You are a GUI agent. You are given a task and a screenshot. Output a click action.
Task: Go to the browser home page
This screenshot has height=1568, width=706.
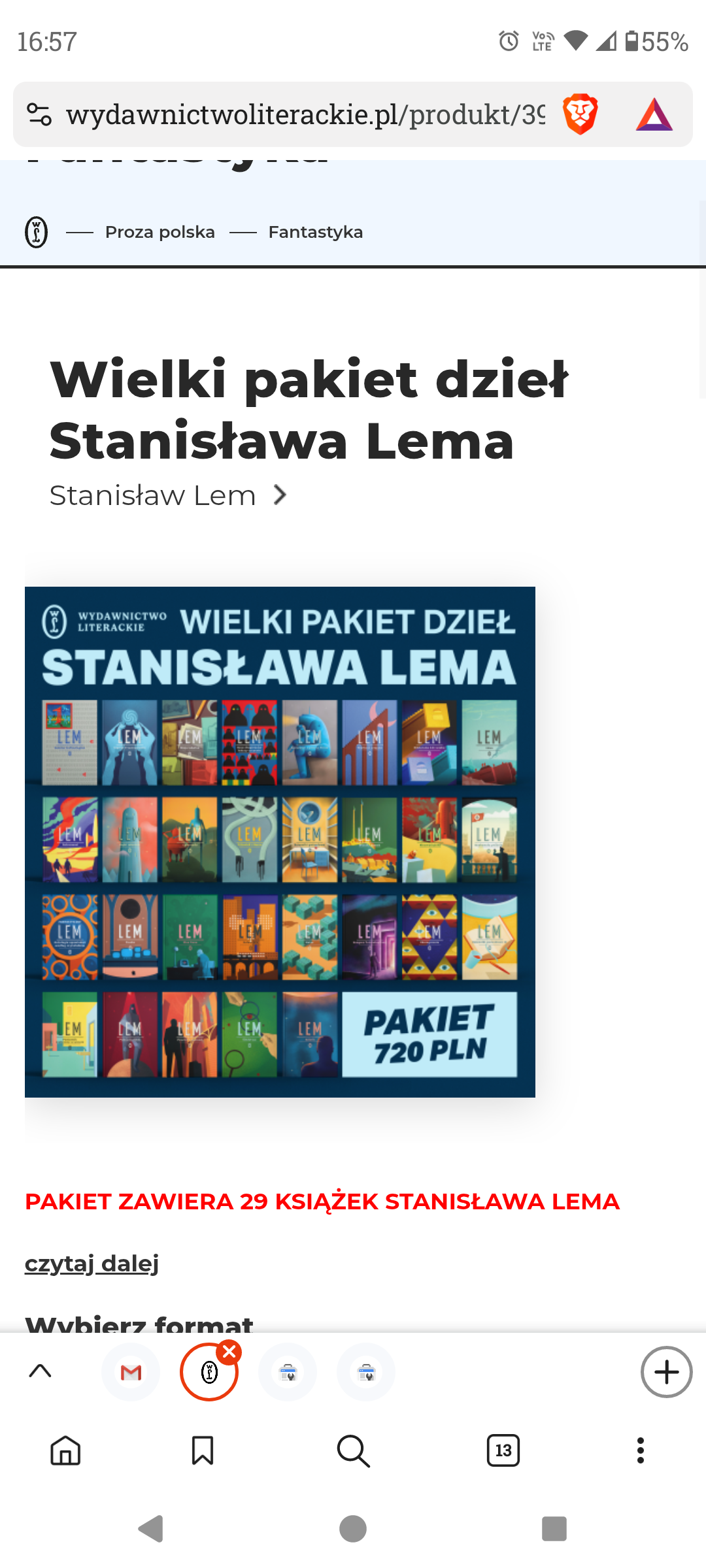65,1451
